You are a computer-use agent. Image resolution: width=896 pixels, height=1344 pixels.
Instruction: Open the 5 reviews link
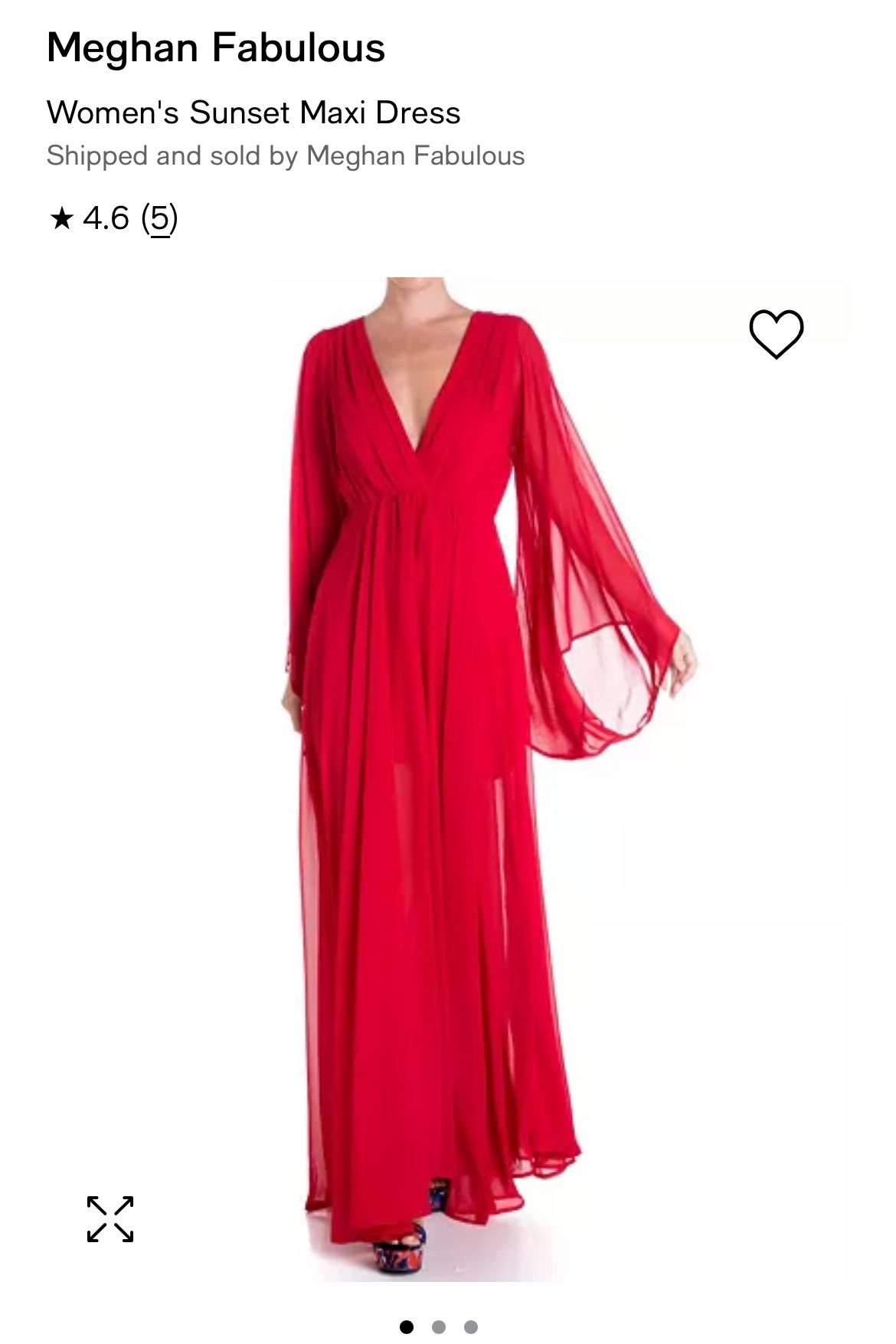[159, 218]
